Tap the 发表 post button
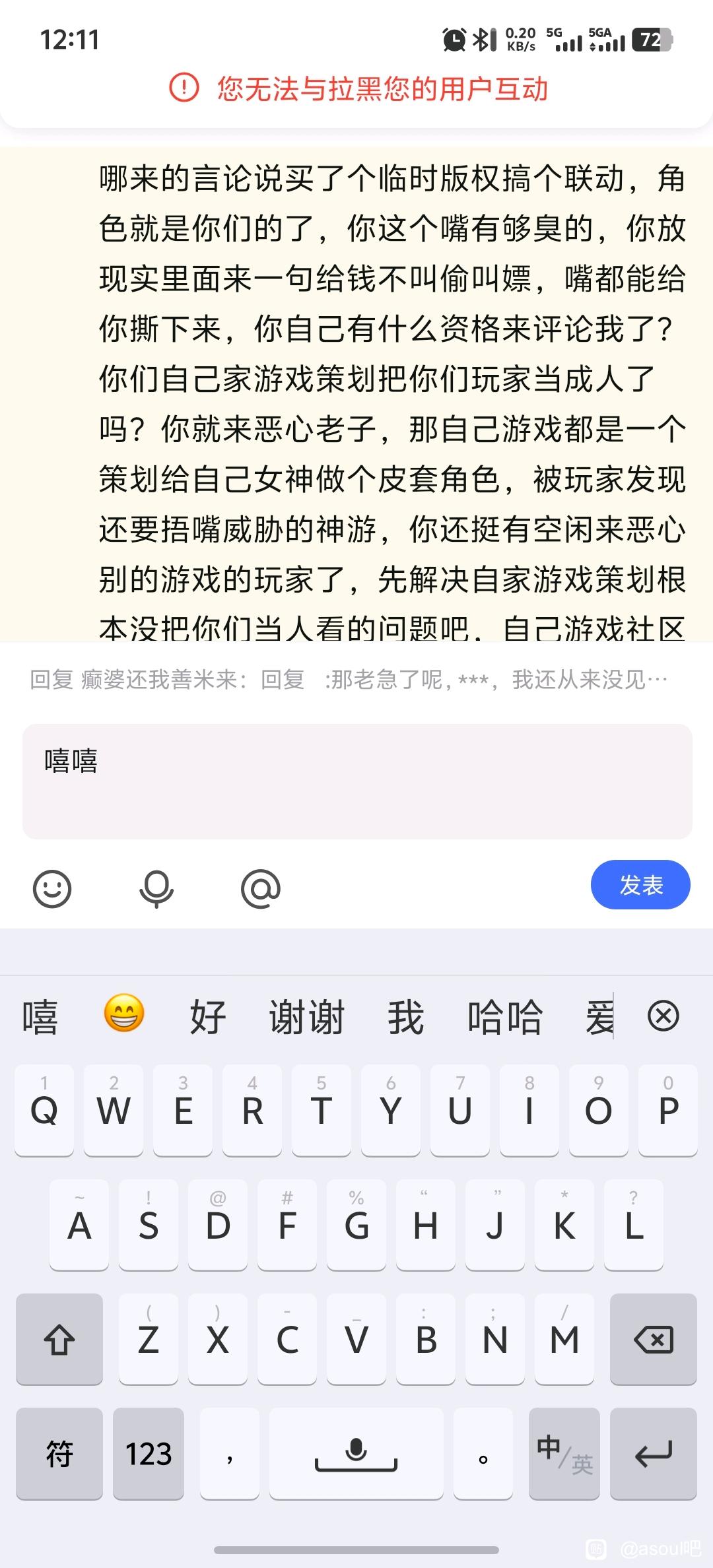Viewport: 713px width, 1568px height. point(640,885)
